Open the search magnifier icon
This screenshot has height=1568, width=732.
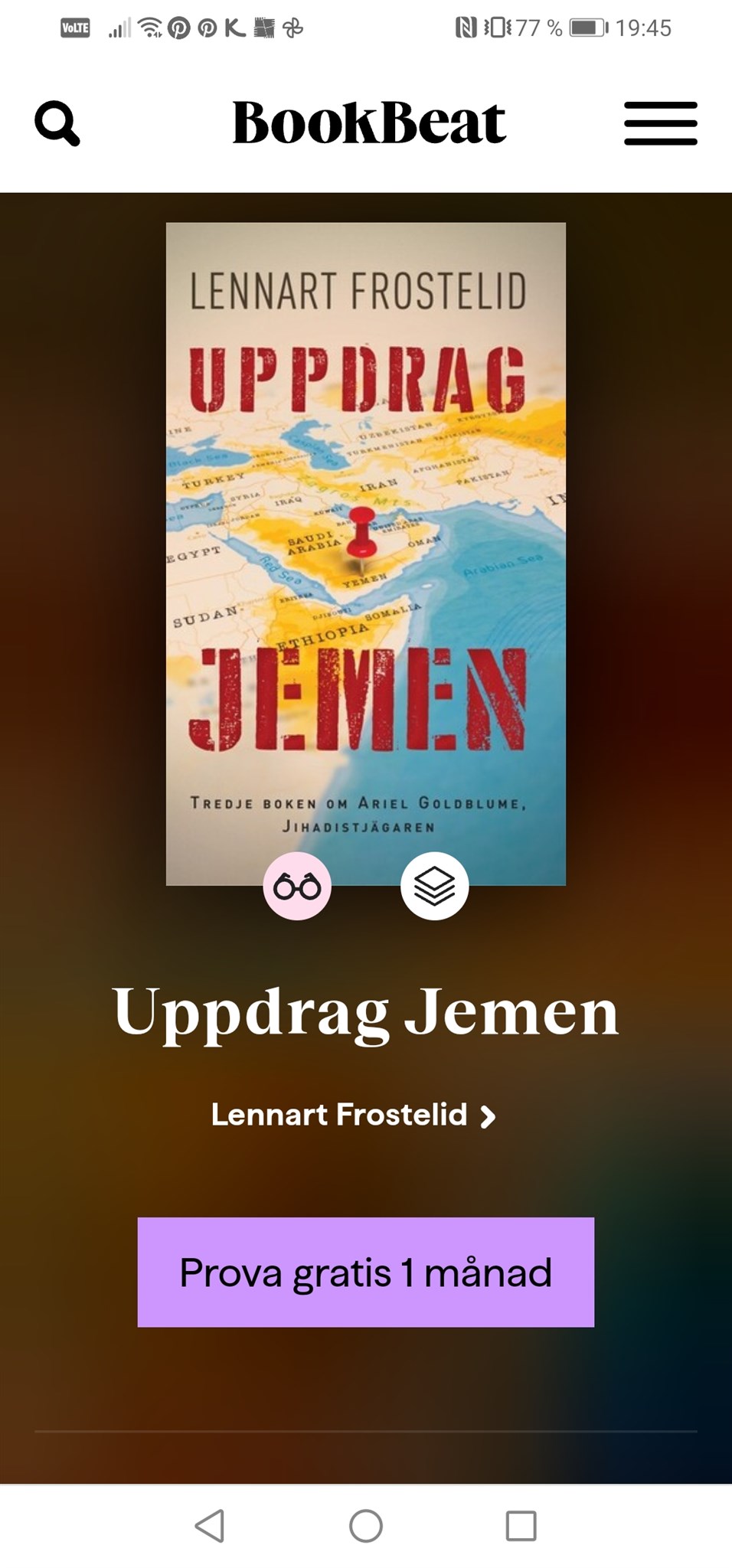pyautogui.click(x=57, y=123)
